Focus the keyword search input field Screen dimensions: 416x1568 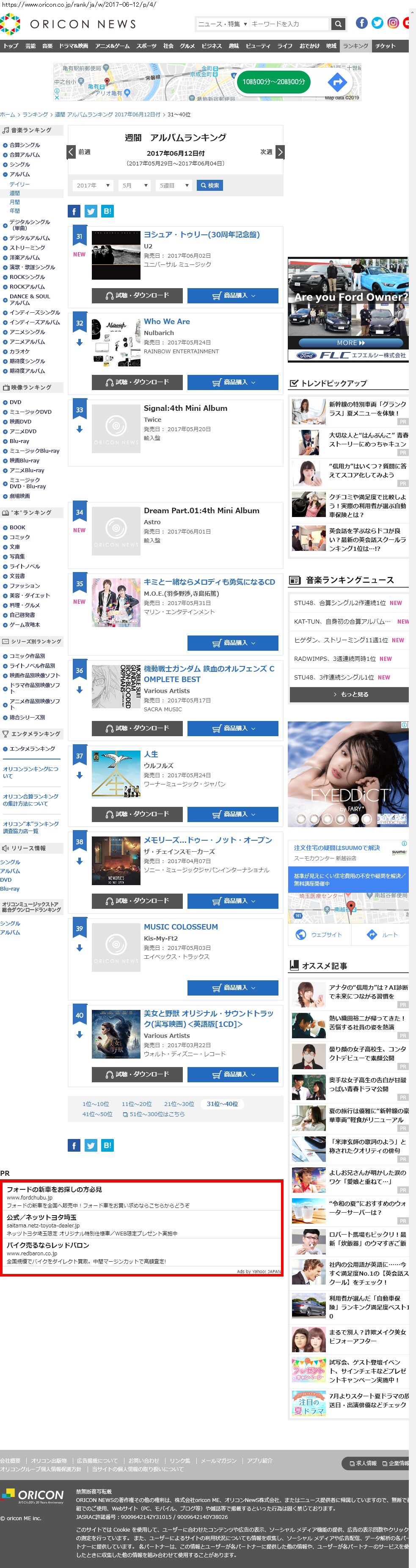[288, 24]
